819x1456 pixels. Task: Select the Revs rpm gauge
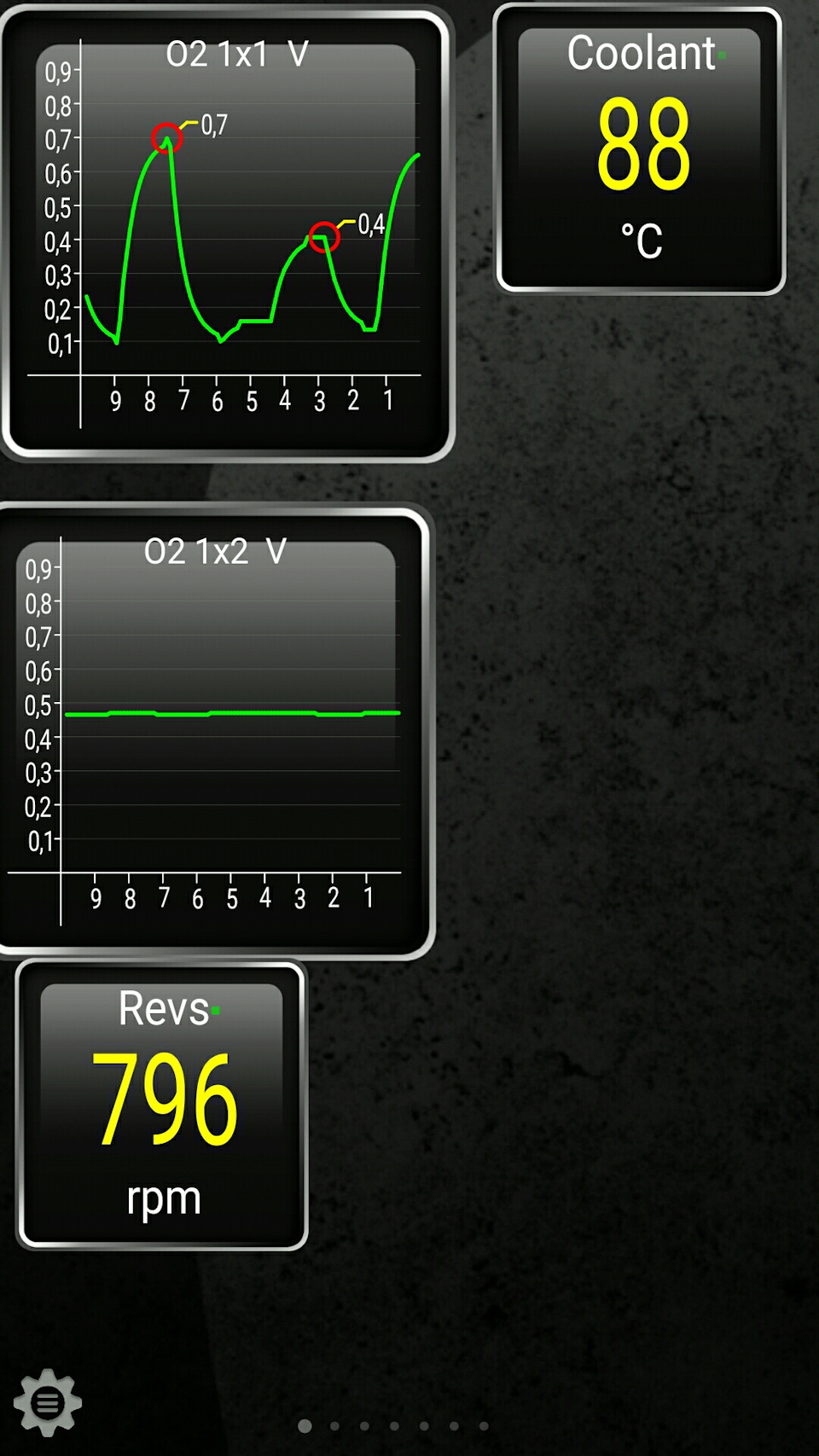pos(162,1105)
